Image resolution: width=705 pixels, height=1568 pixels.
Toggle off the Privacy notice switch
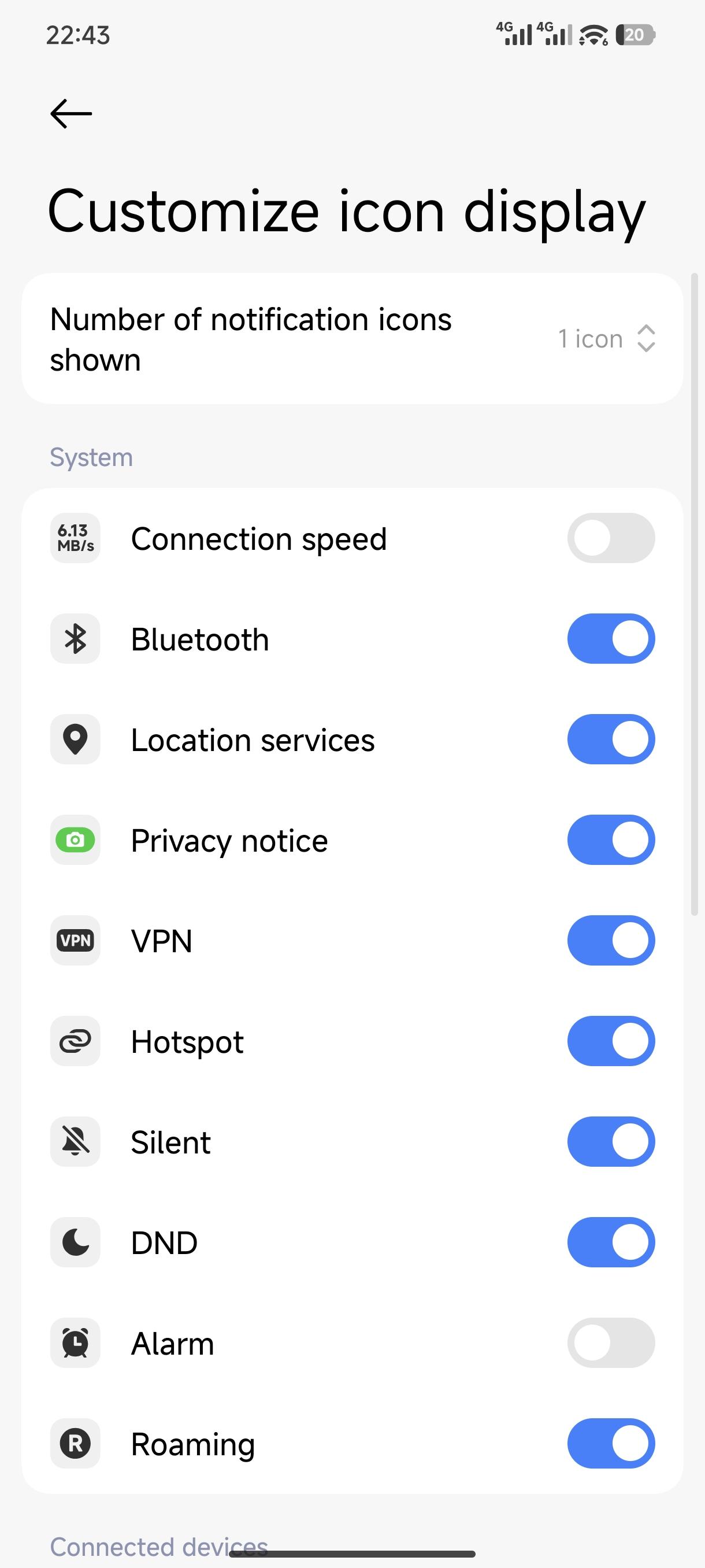(x=611, y=840)
